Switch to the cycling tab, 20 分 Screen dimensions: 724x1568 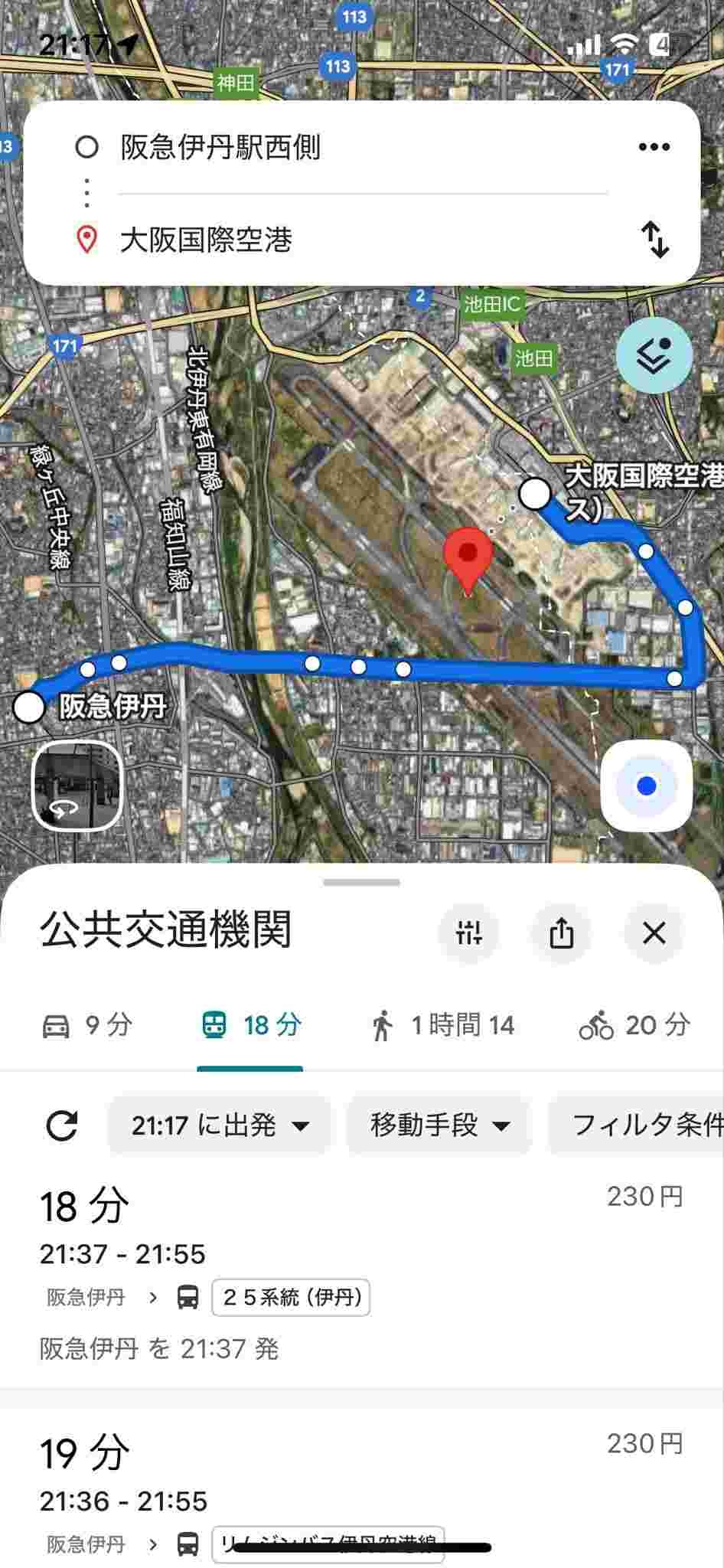point(634,1025)
